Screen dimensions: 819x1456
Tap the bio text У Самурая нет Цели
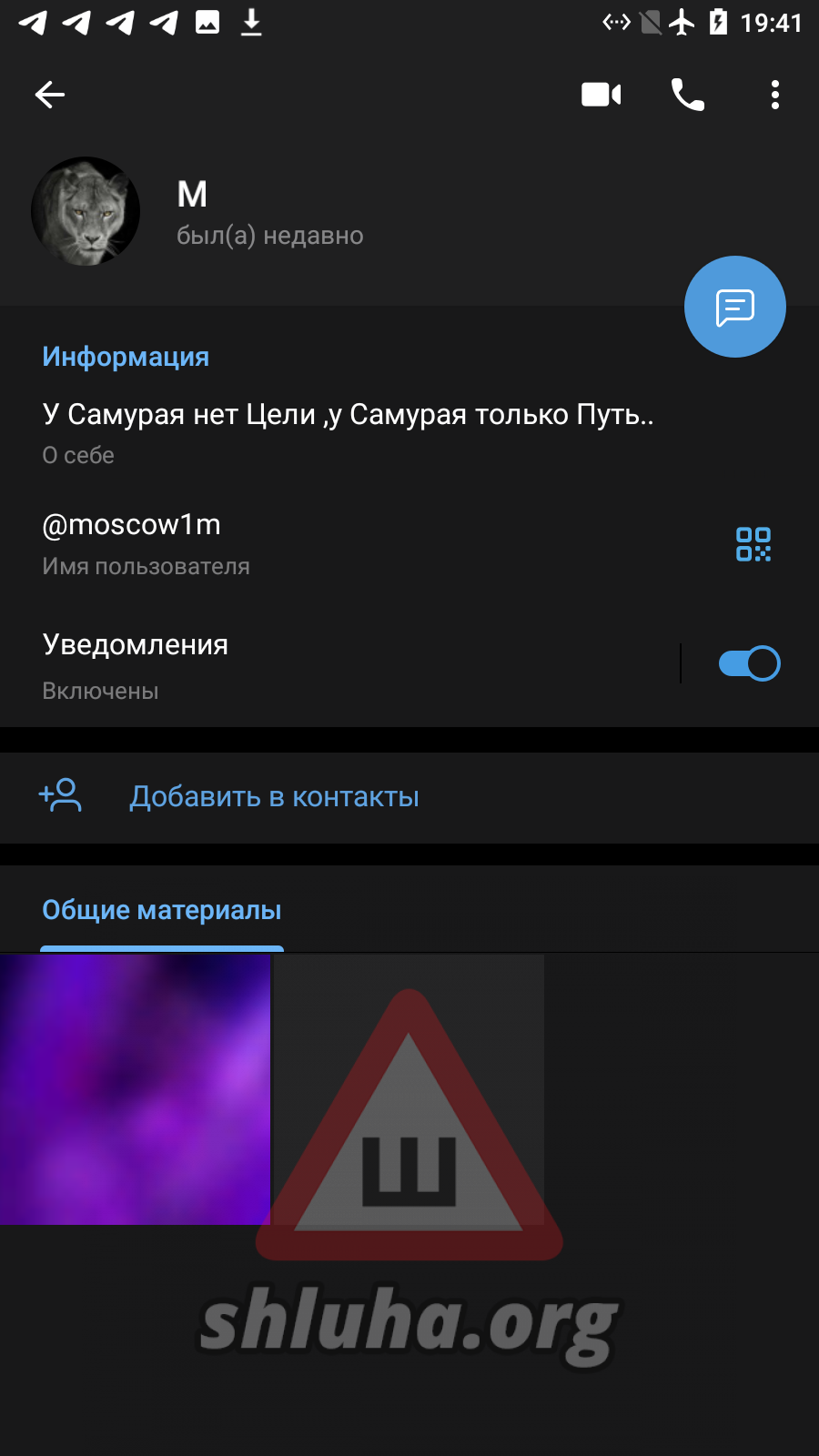point(348,416)
